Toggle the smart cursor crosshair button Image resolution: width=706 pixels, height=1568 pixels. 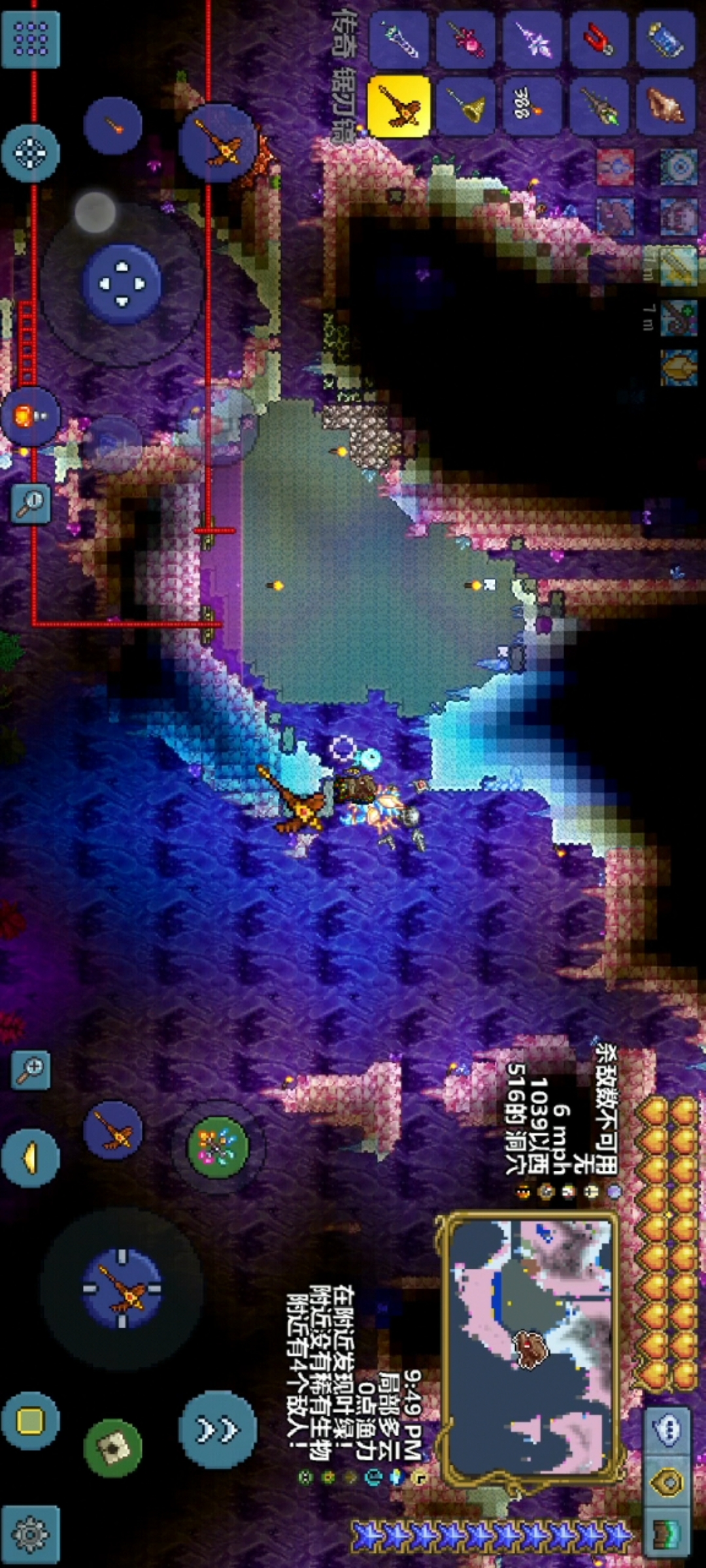[30, 153]
